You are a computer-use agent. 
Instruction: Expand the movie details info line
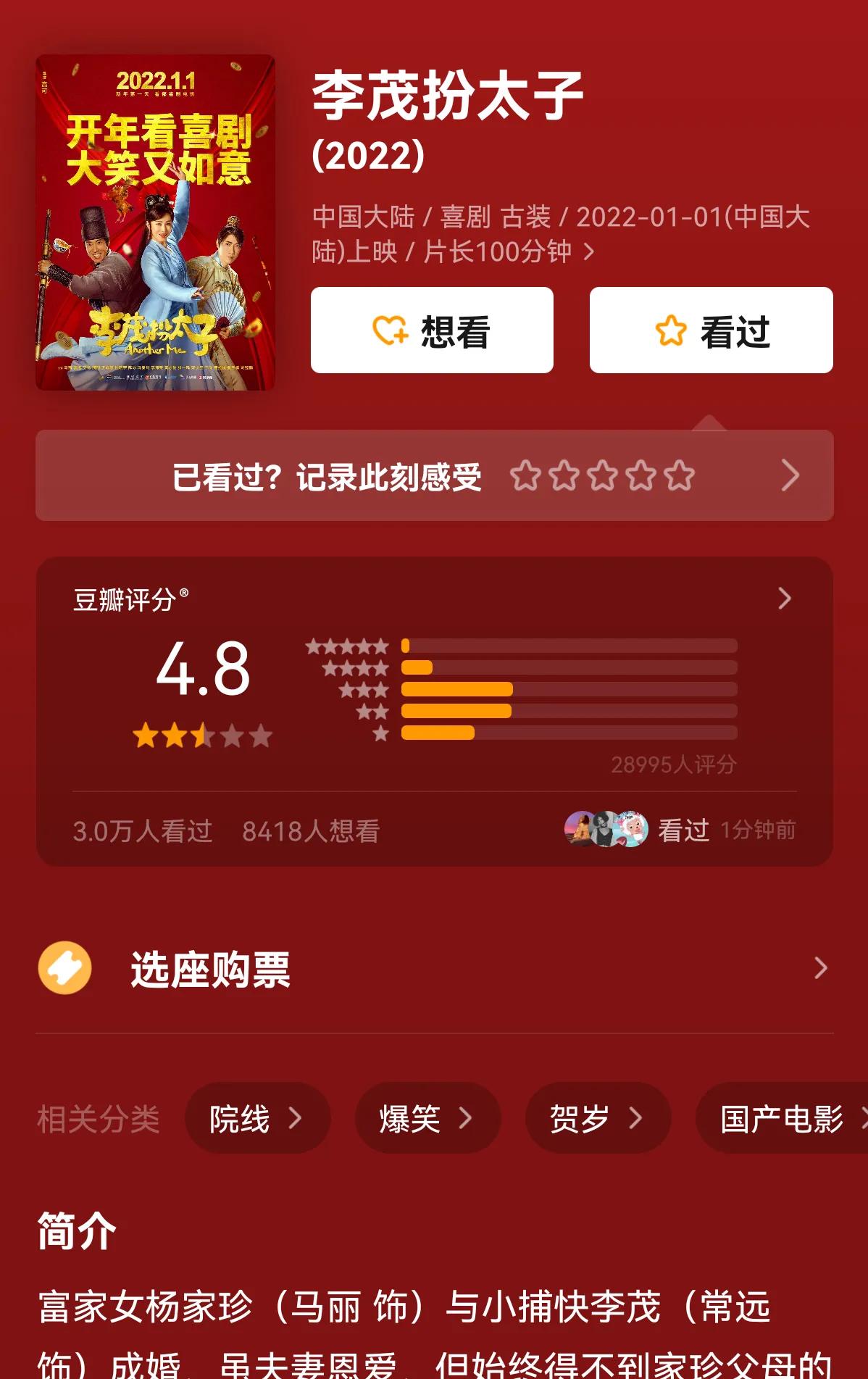[588, 252]
